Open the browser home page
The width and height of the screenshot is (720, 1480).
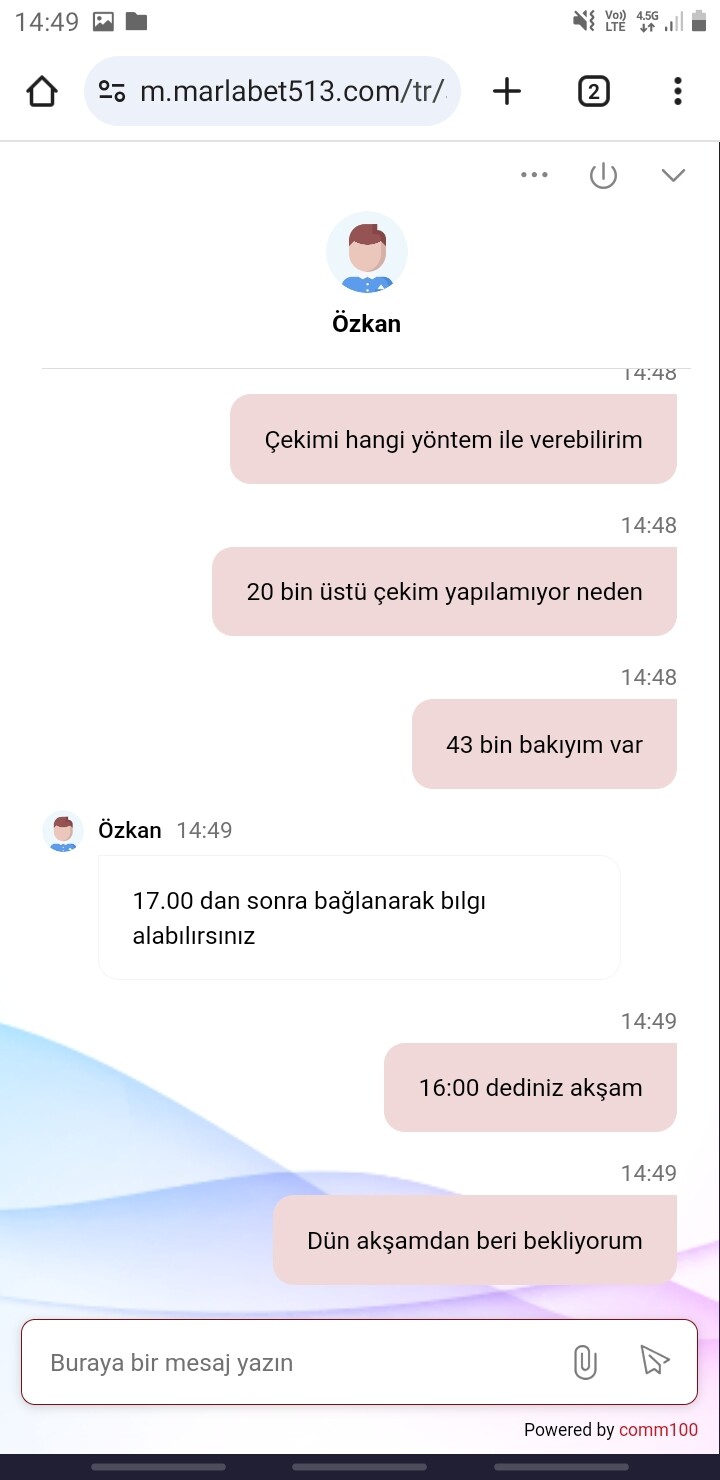[41, 92]
